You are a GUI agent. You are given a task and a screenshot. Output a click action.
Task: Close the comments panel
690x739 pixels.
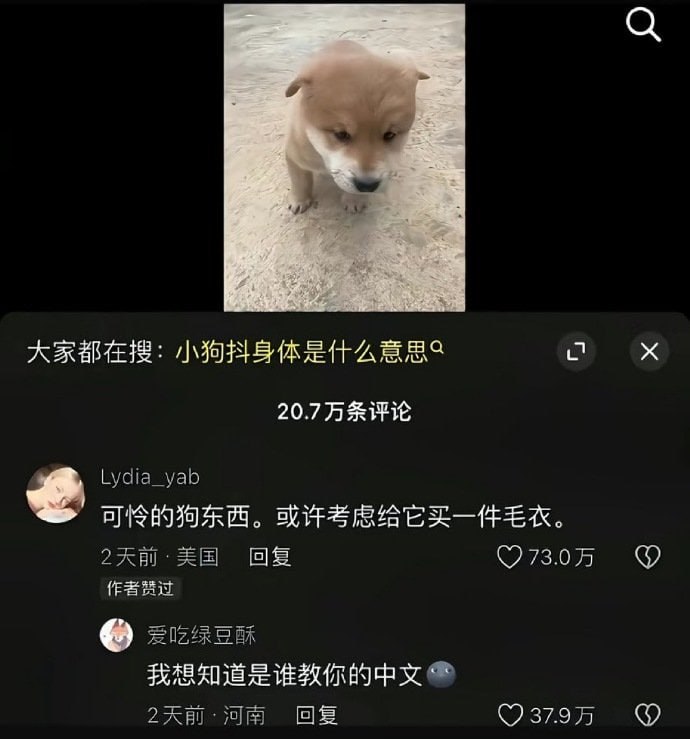coord(649,351)
